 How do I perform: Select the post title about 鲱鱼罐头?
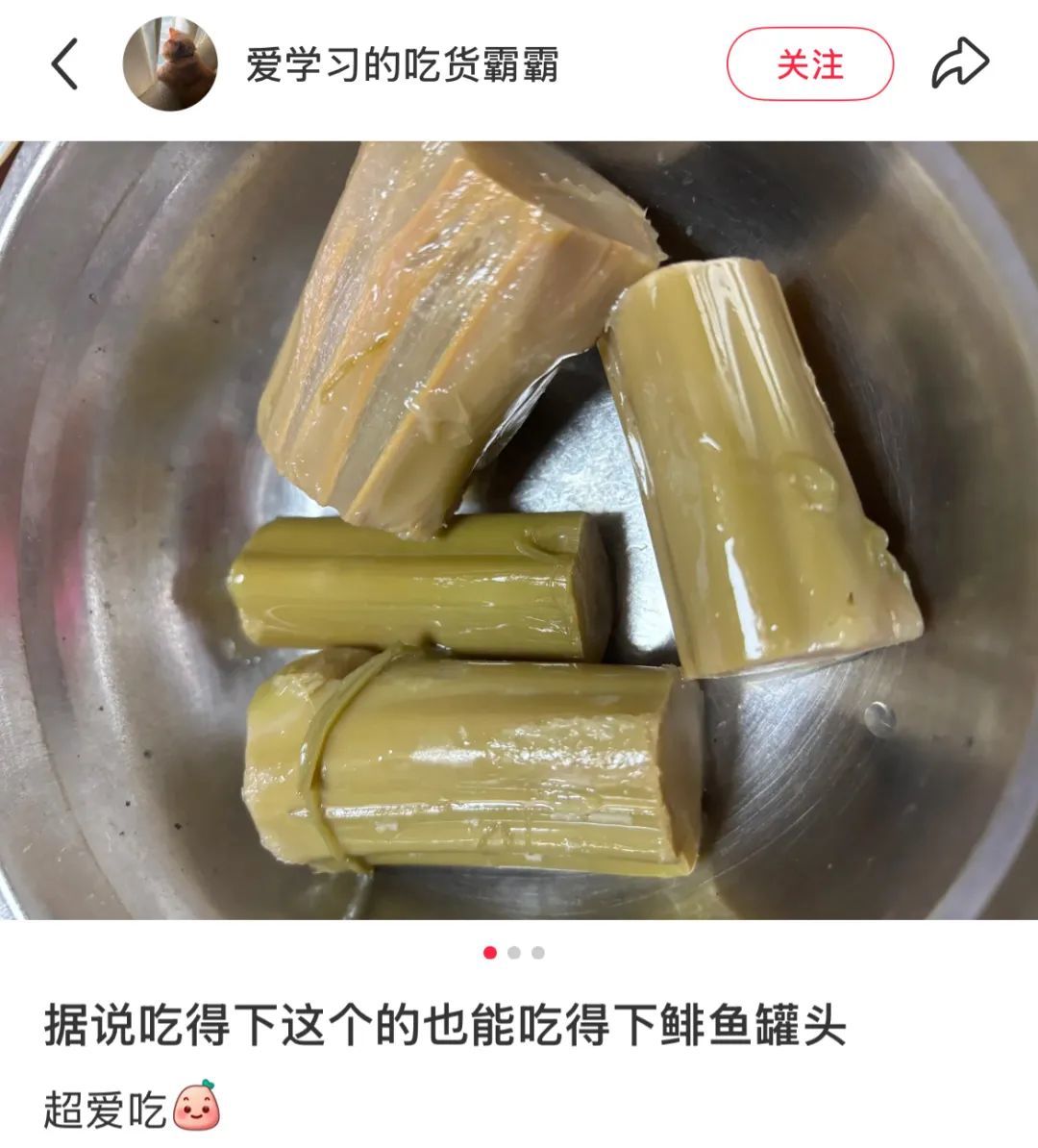[x=442, y=1023]
